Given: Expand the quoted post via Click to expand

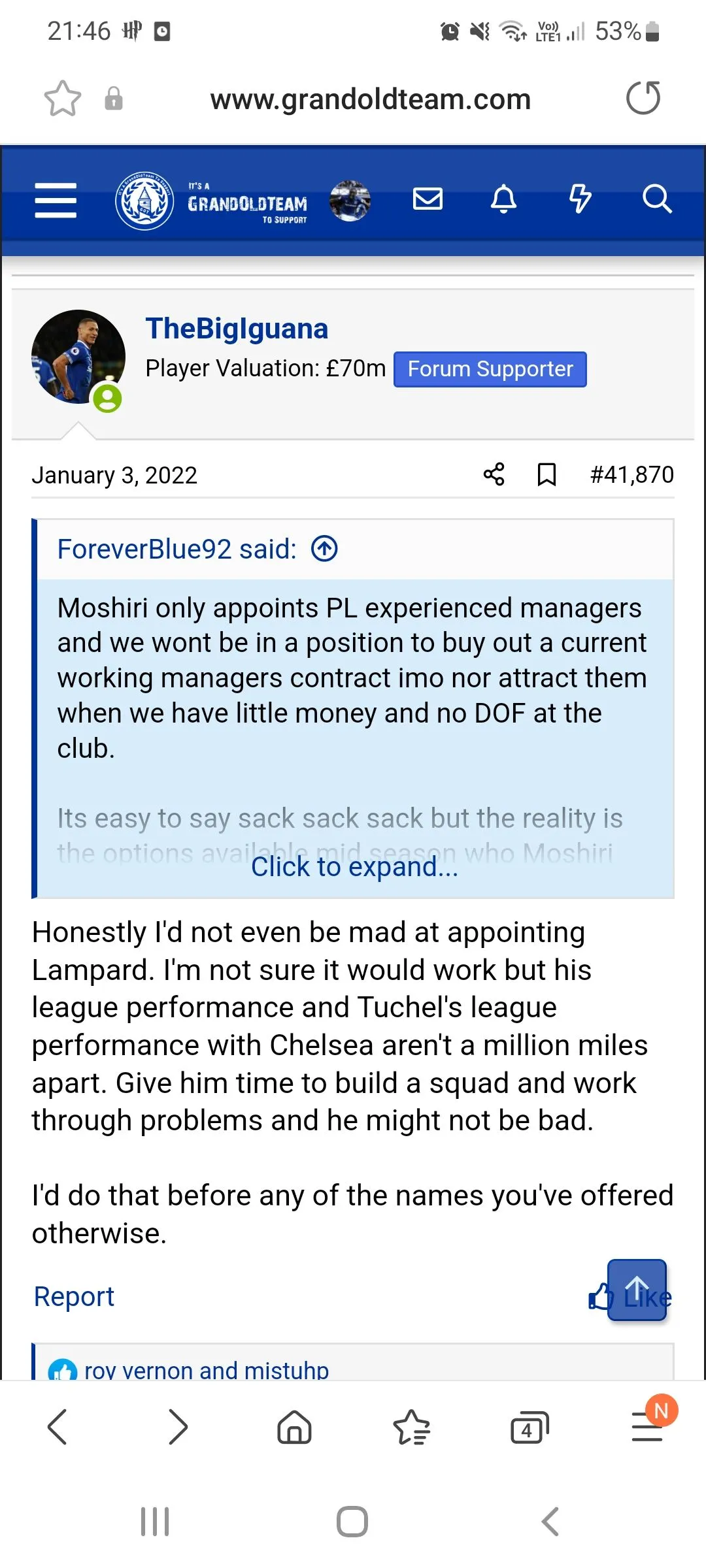Looking at the screenshot, I should pyautogui.click(x=354, y=867).
